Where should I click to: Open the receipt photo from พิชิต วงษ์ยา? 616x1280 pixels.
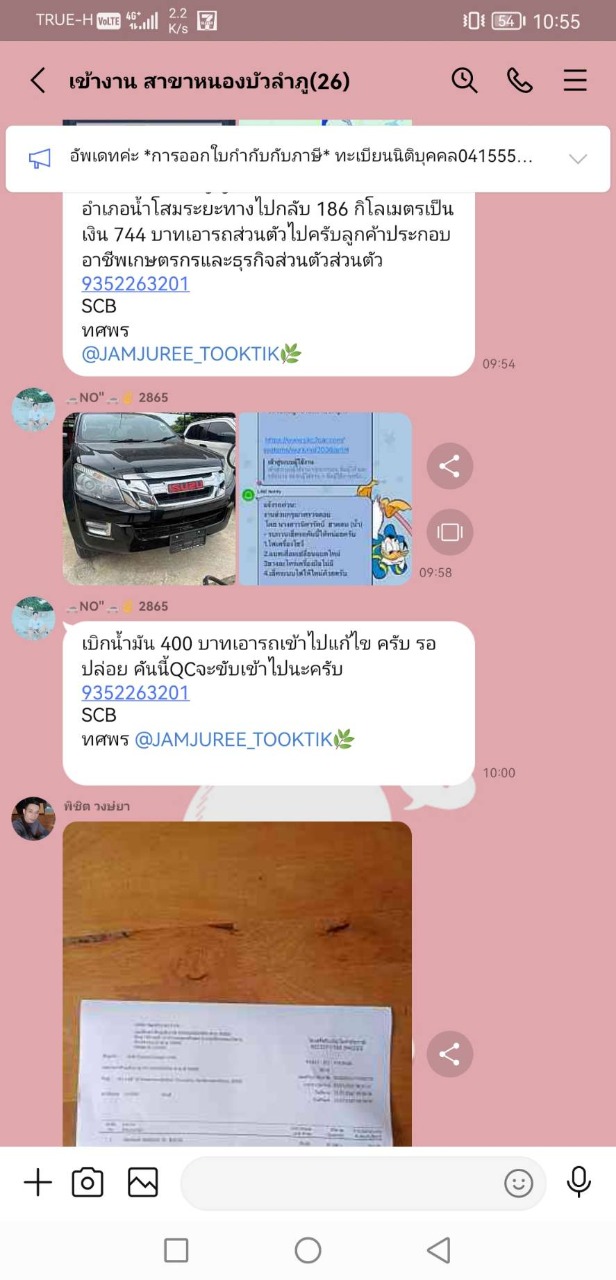(x=237, y=984)
